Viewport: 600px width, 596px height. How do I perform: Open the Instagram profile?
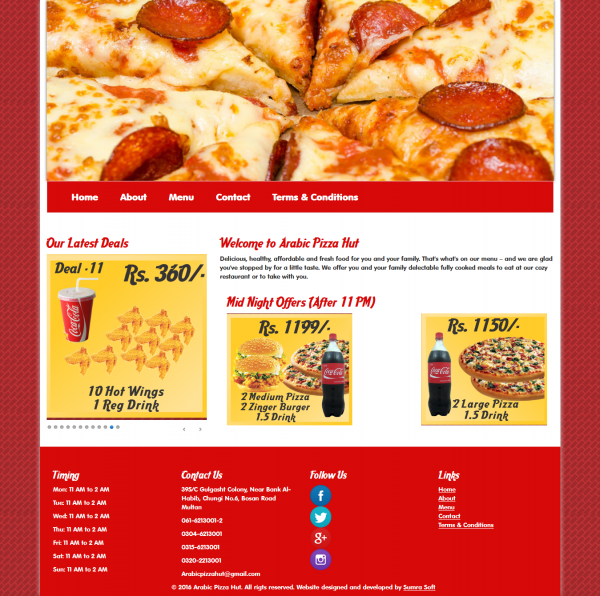tap(320, 560)
